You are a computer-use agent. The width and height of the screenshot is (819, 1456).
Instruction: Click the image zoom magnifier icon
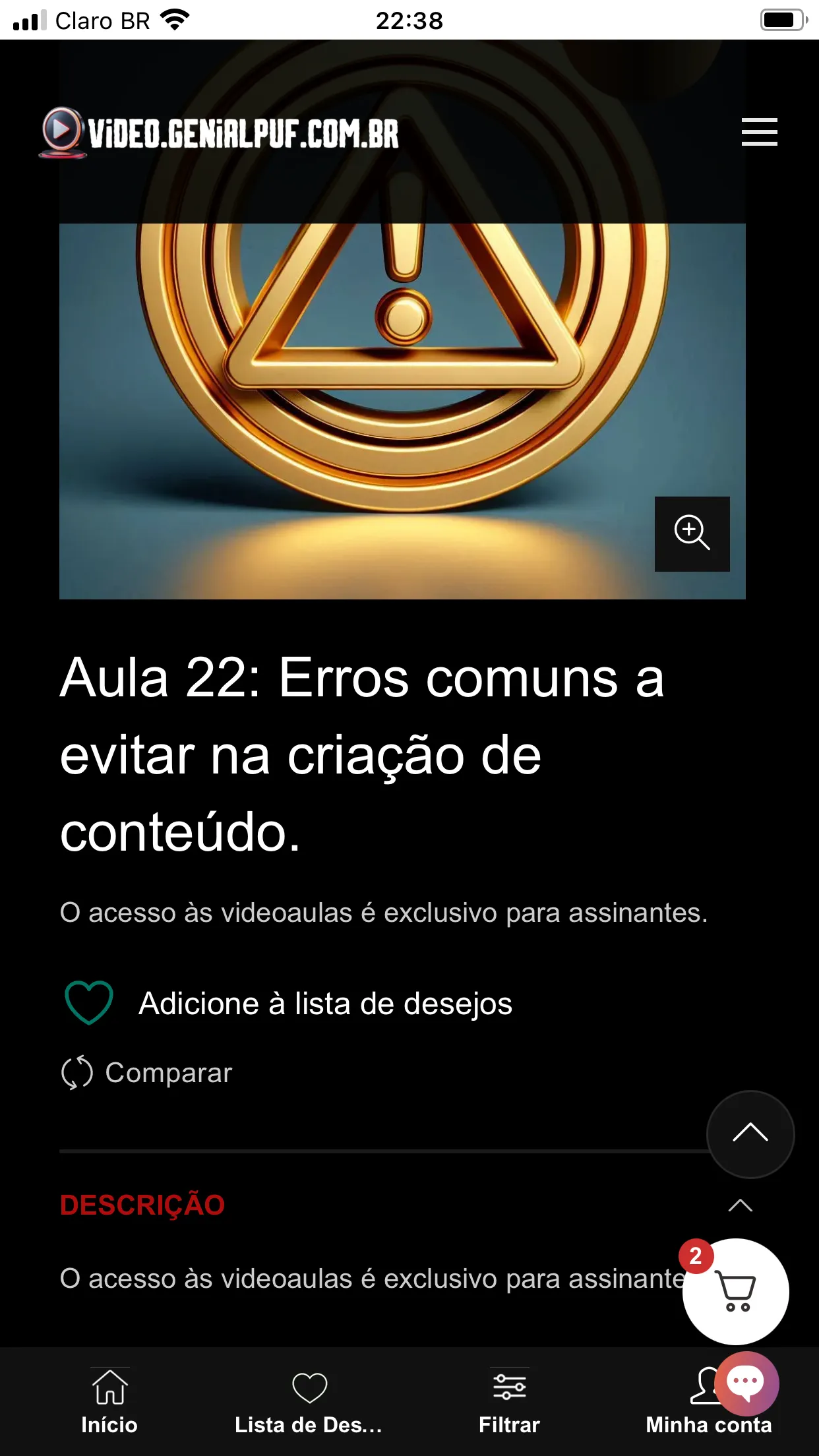692,533
